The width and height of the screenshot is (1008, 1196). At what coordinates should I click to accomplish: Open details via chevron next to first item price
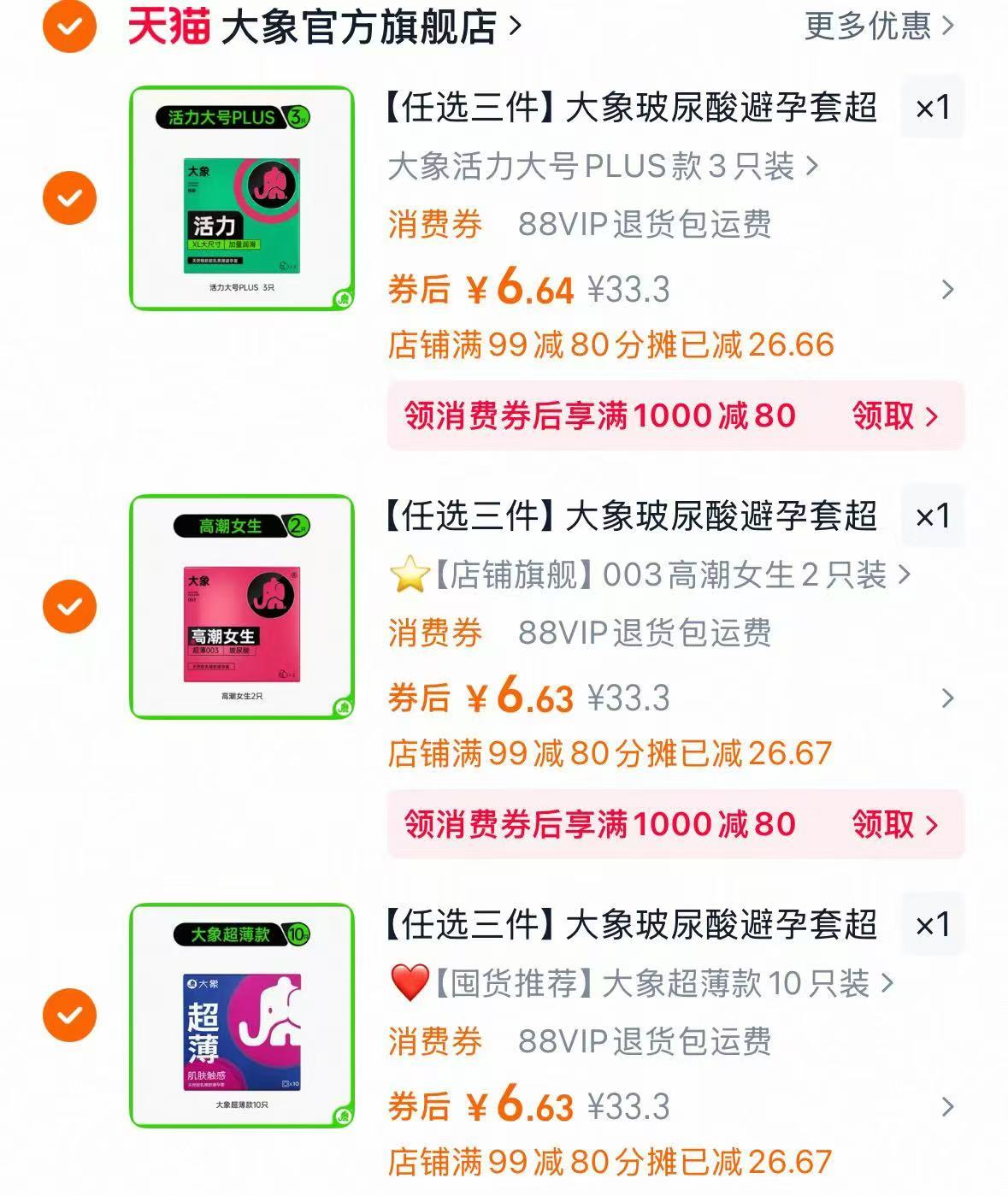tap(947, 290)
